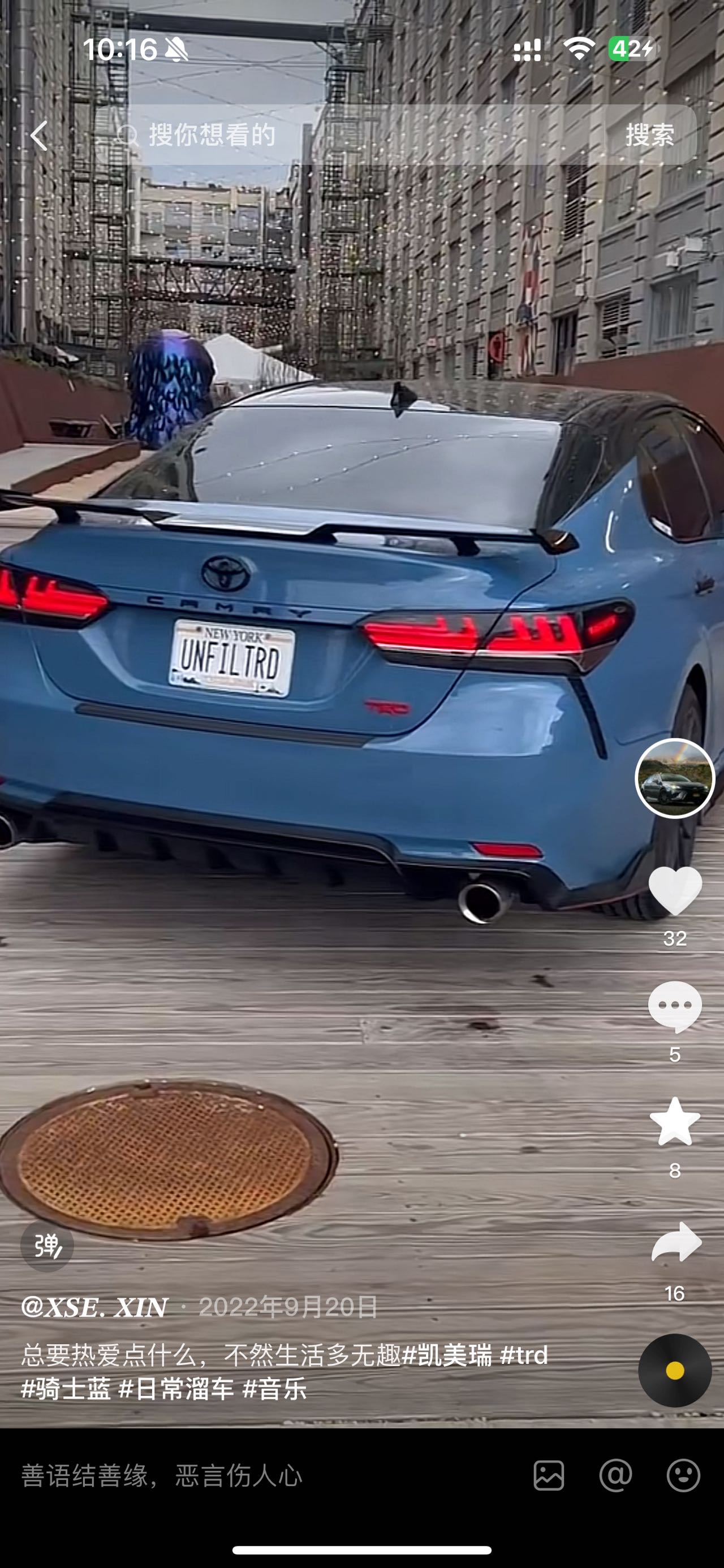Go back using the top-left arrow

point(40,135)
